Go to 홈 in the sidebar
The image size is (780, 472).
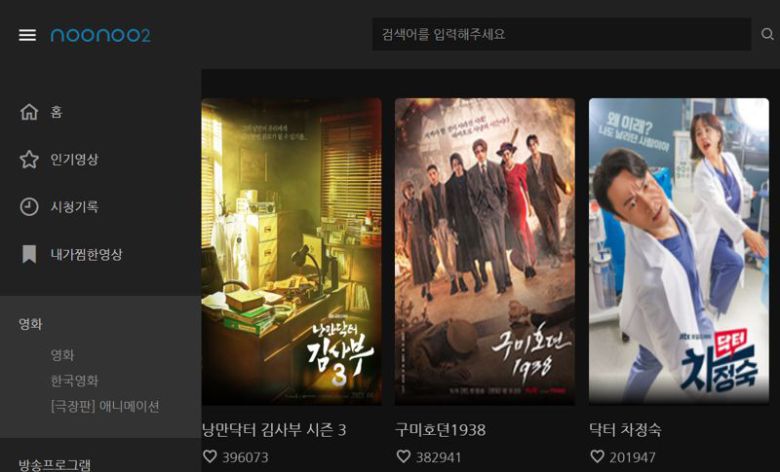point(56,112)
